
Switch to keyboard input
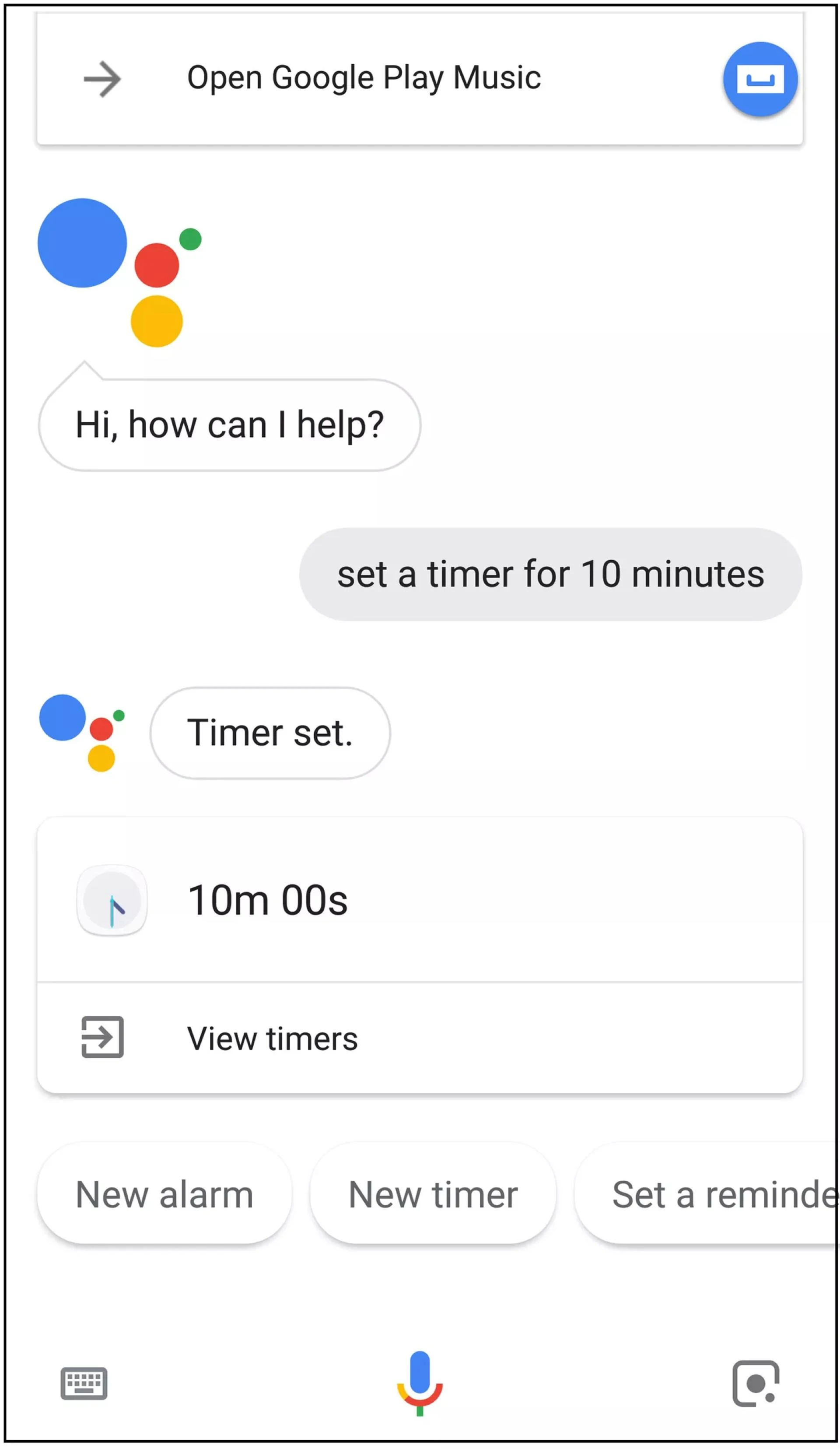click(84, 1383)
